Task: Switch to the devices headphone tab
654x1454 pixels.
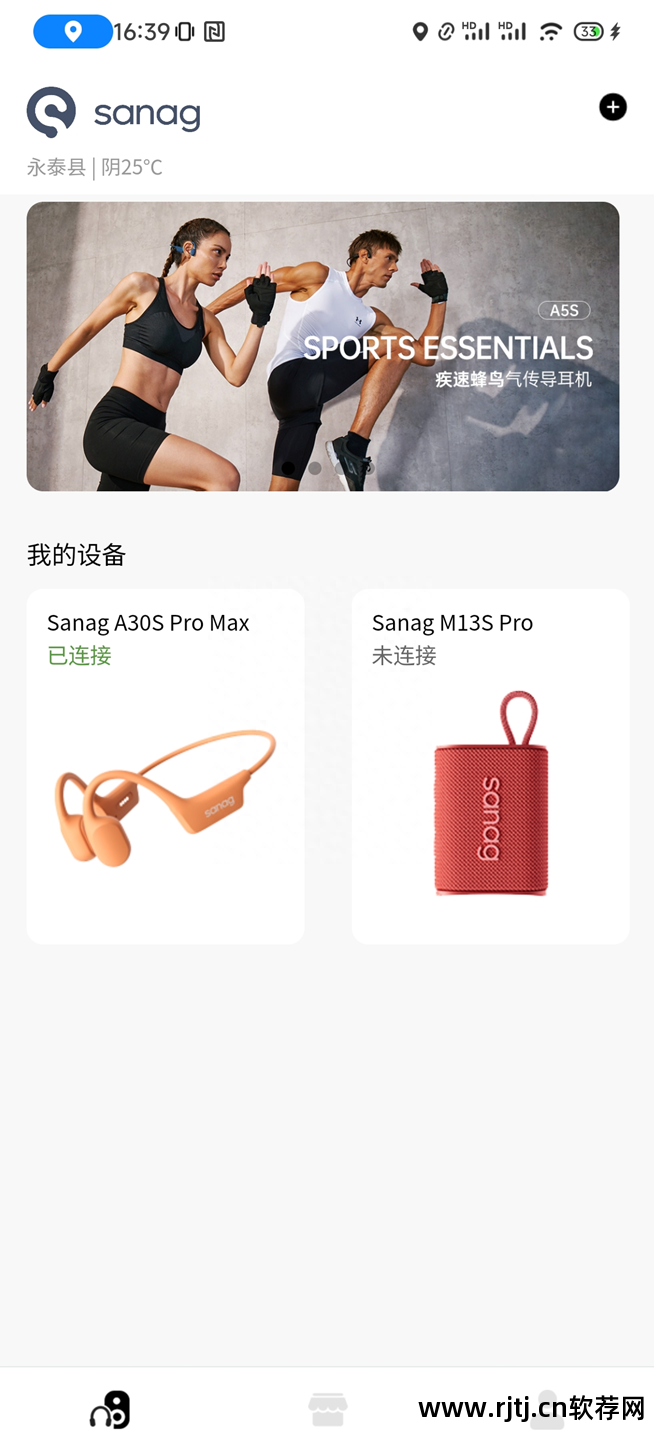Action: pos(110,1410)
